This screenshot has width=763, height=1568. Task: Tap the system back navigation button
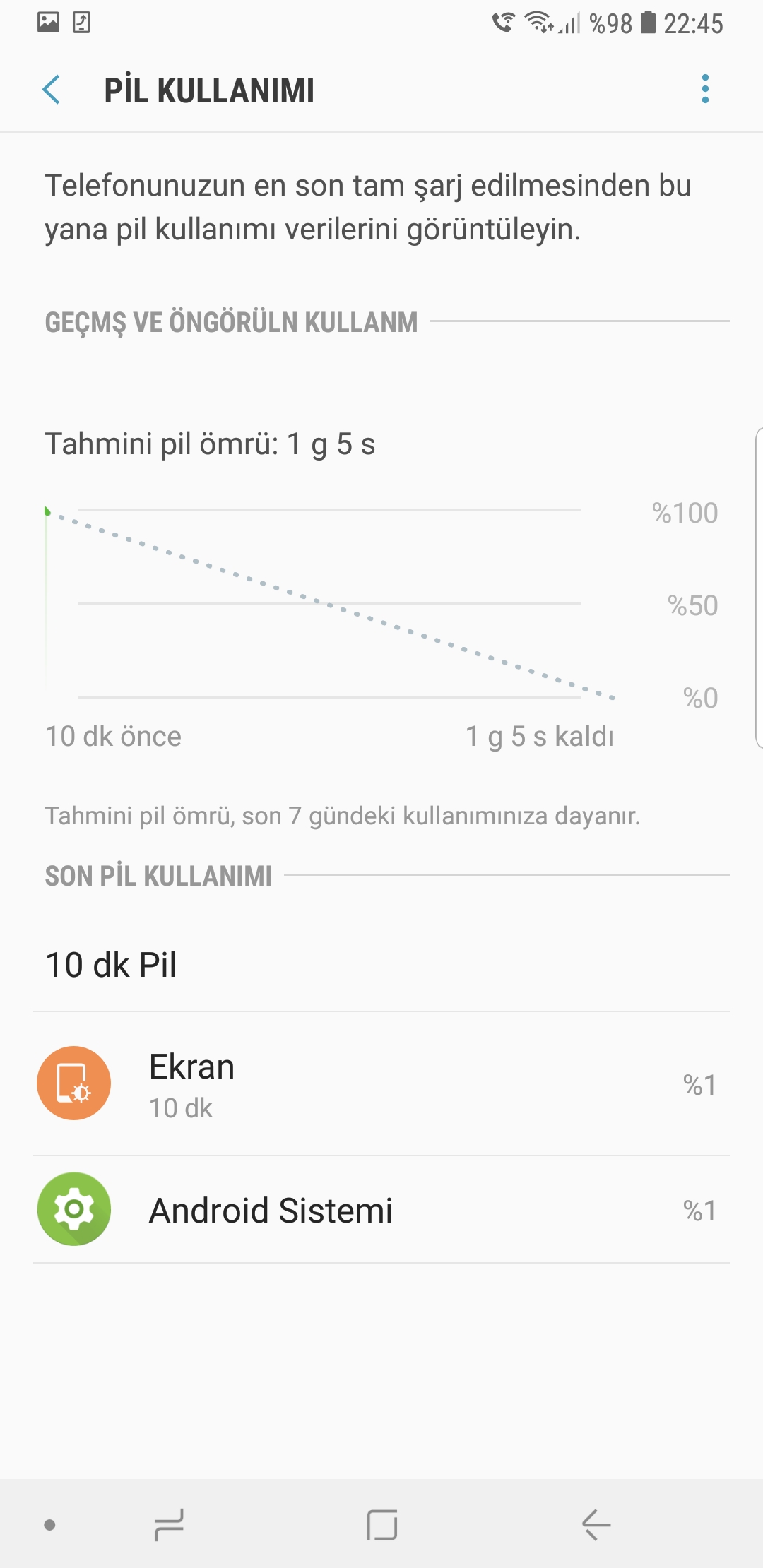coord(596,1524)
